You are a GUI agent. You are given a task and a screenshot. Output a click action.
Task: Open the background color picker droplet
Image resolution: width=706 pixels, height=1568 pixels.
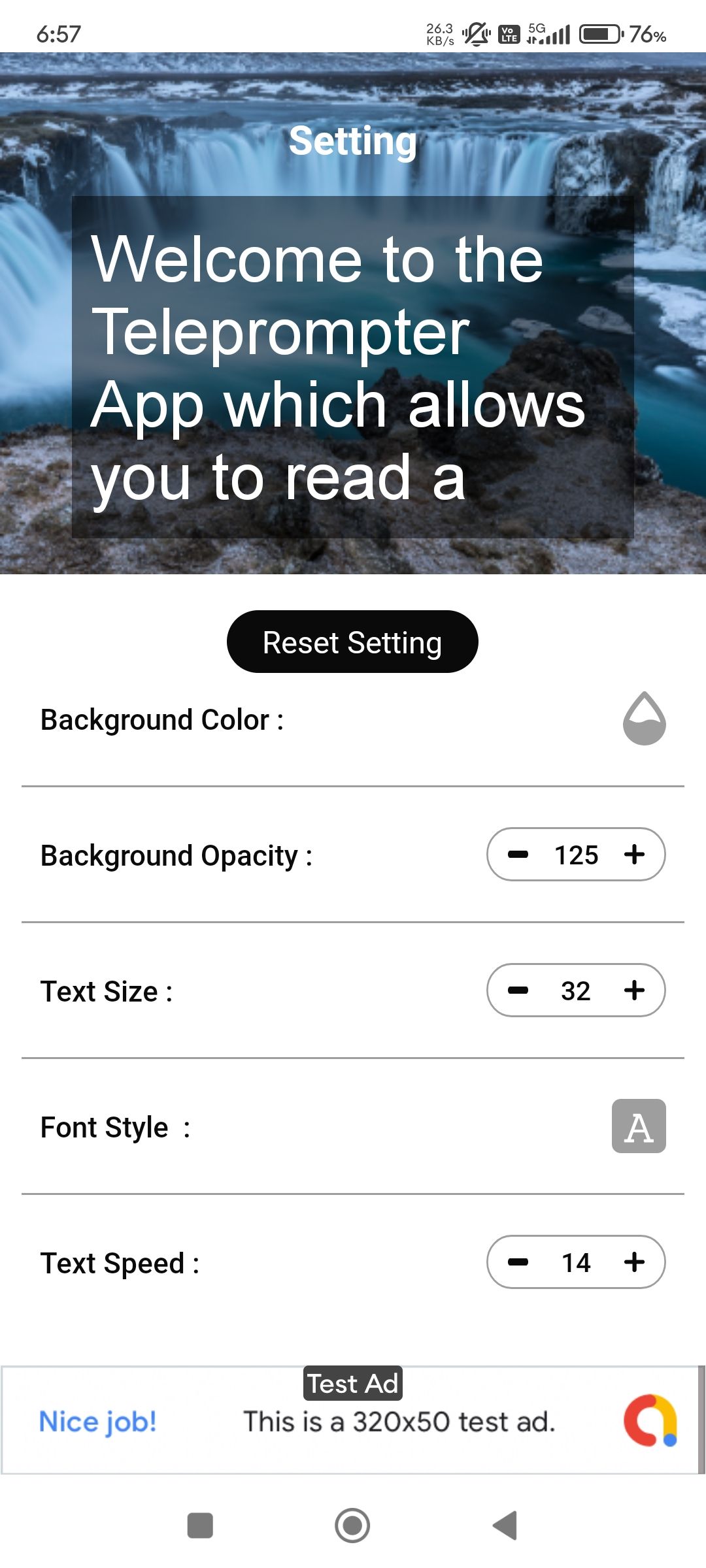(x=644, y=719)
